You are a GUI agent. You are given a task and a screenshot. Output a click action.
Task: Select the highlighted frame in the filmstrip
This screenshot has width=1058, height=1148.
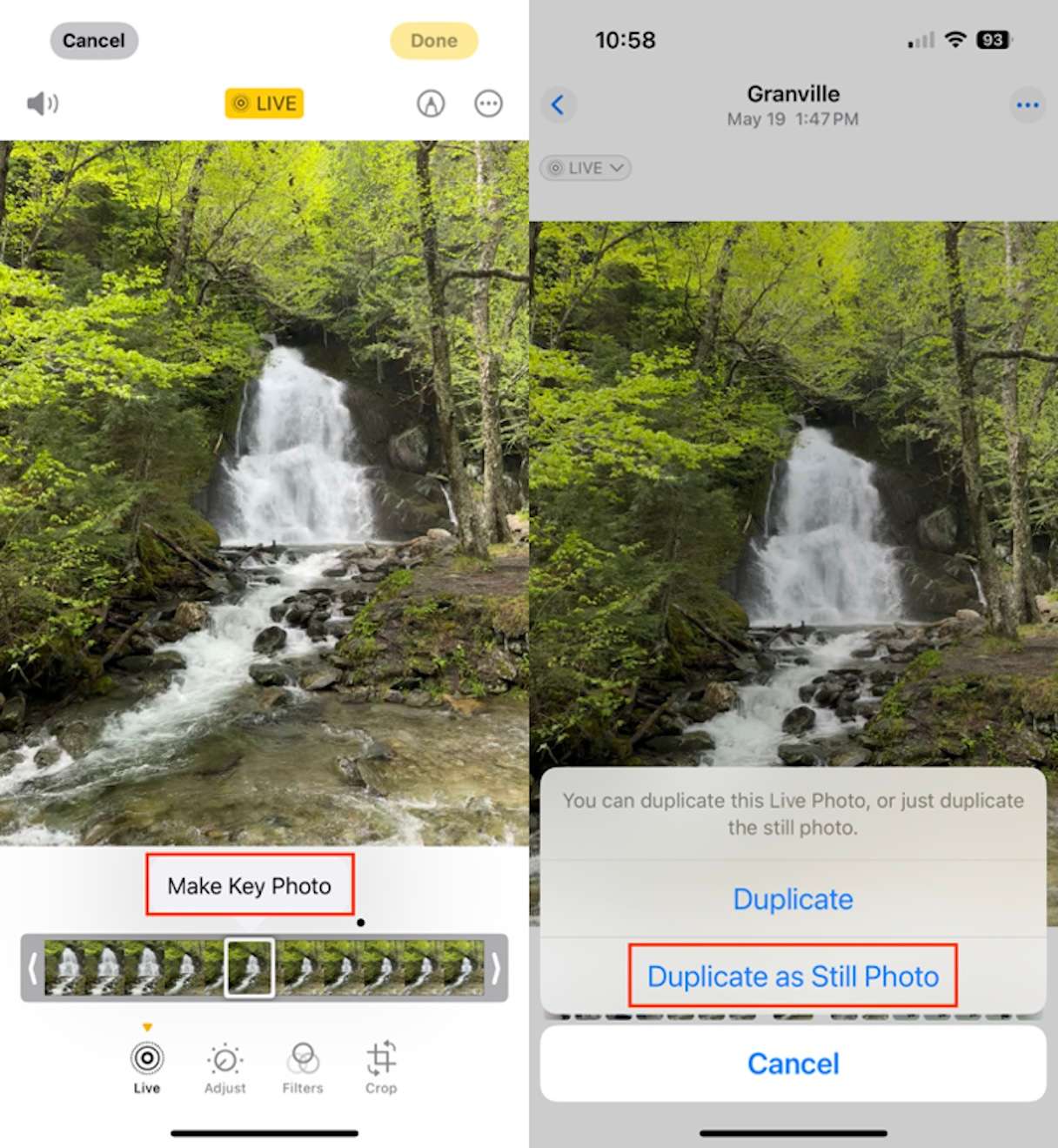[250, 967]
